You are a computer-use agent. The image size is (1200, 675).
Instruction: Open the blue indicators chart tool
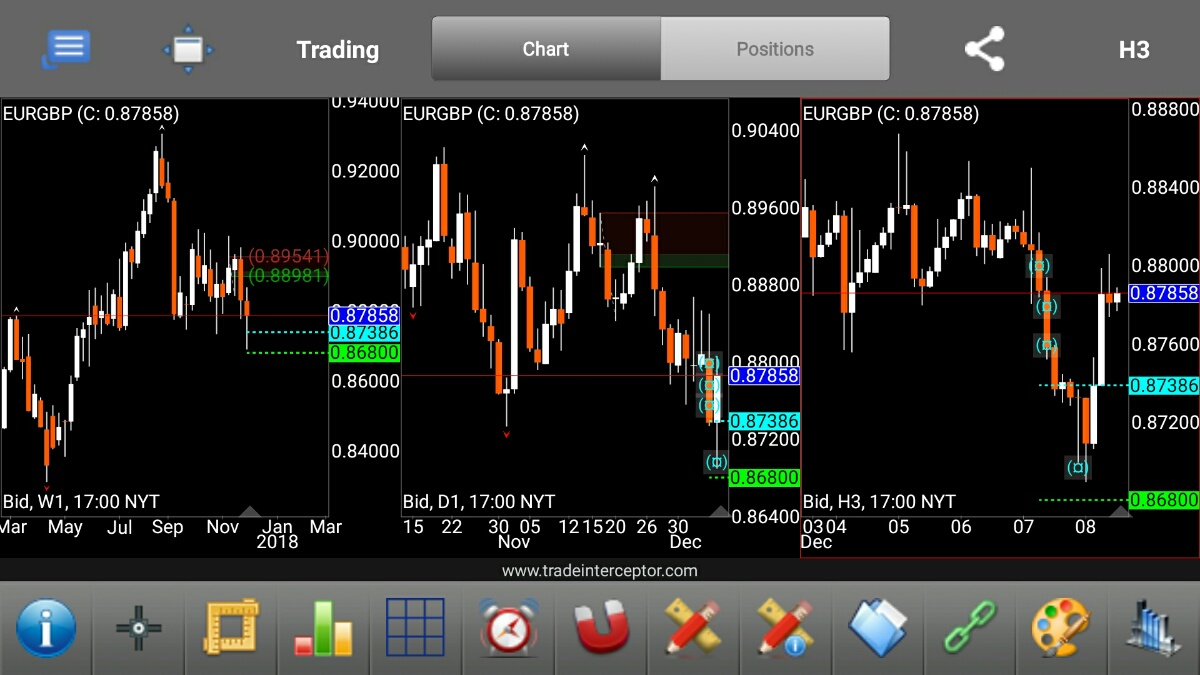click(x=1153, y=629)
